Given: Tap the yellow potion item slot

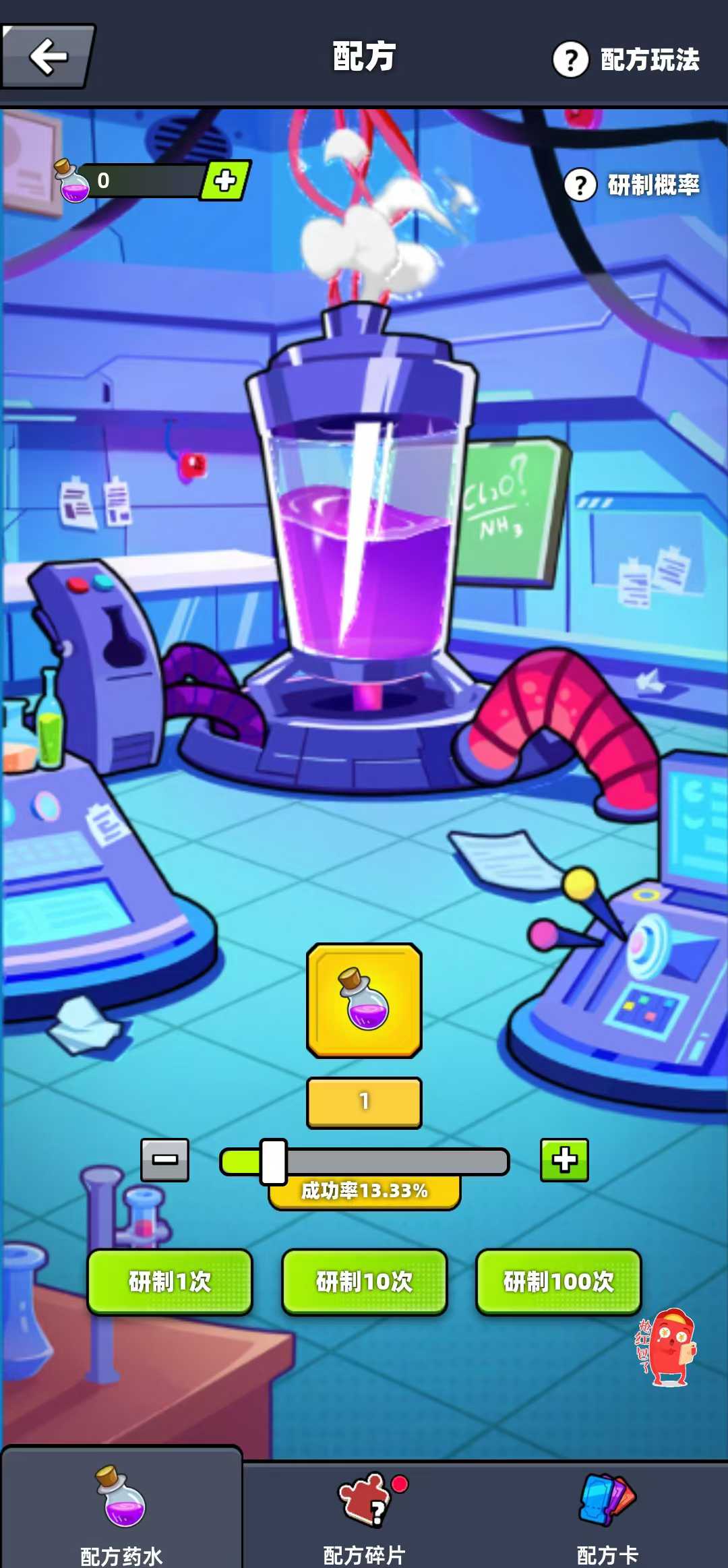Looking at the screenshot, I should point(364,1000).
